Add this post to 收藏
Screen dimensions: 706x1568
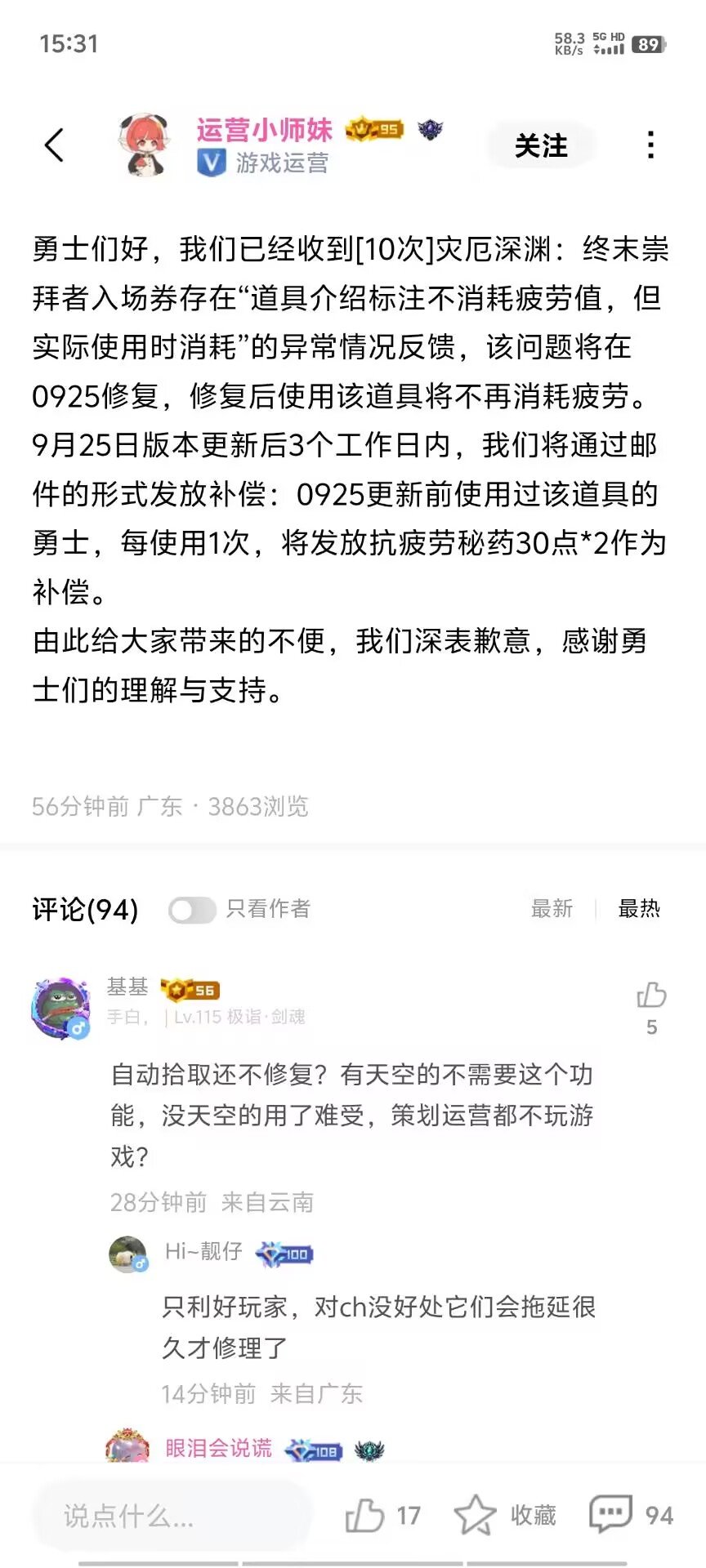(x=505, y=1516)
